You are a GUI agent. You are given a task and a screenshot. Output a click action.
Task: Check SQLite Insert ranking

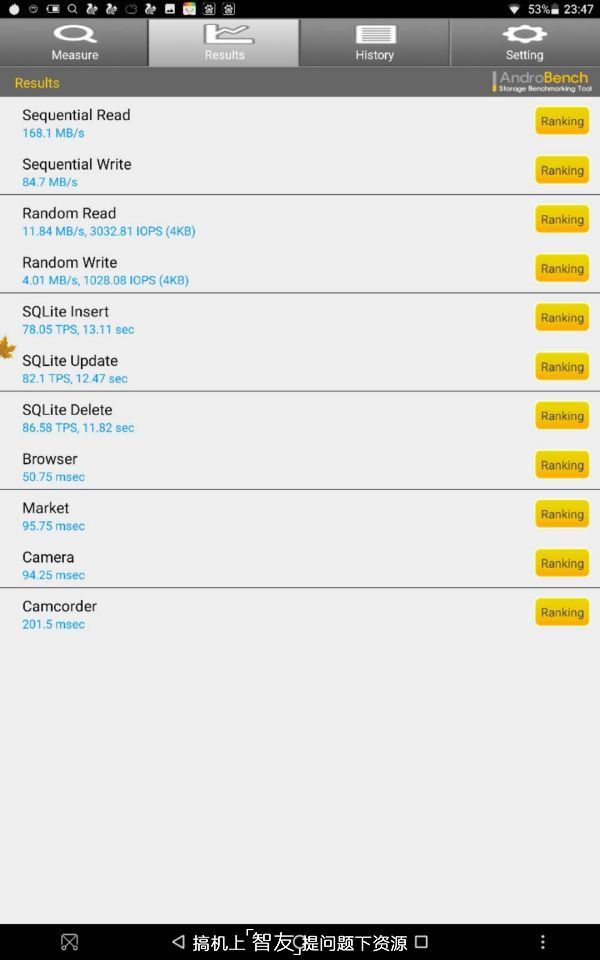tap(562, 318)
